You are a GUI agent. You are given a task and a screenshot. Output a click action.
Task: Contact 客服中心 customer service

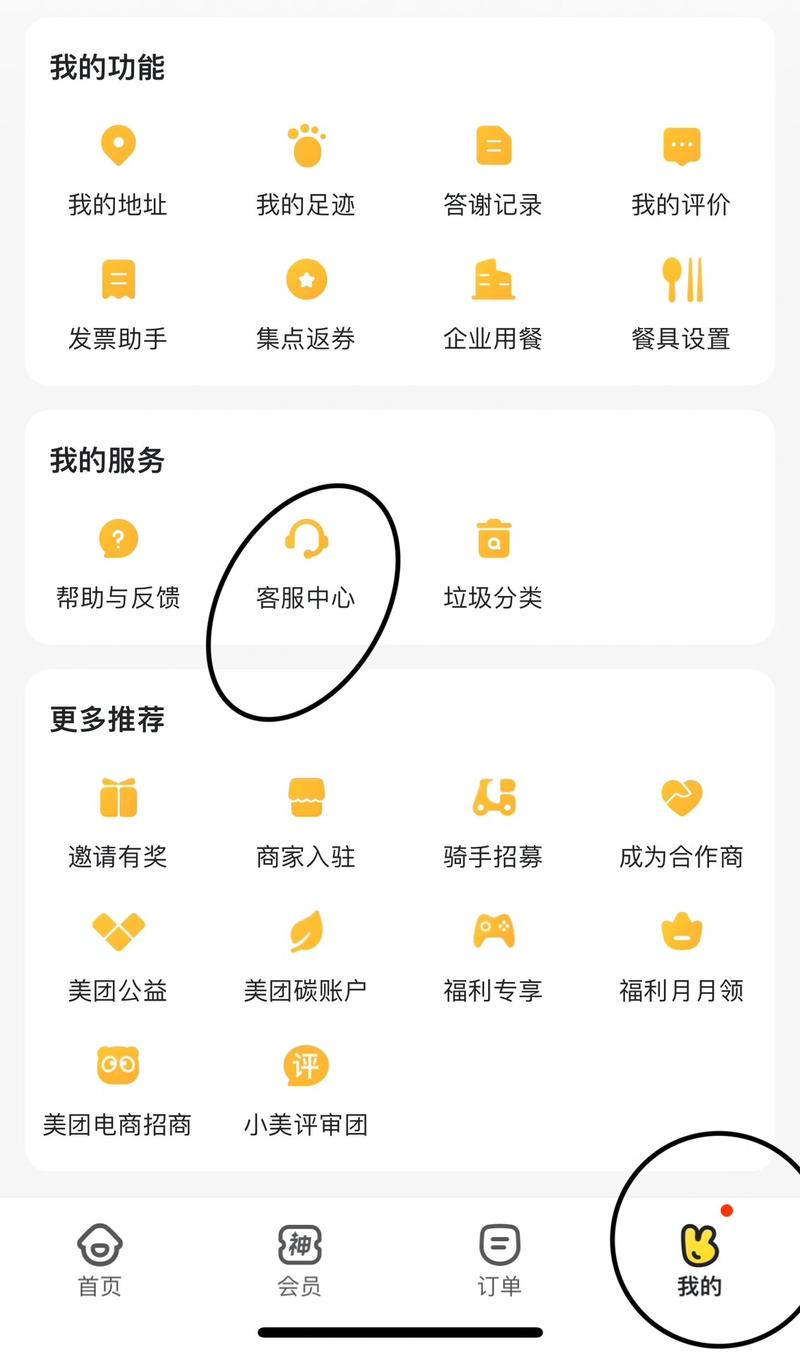pyautogui.click(x=306, y=563)
